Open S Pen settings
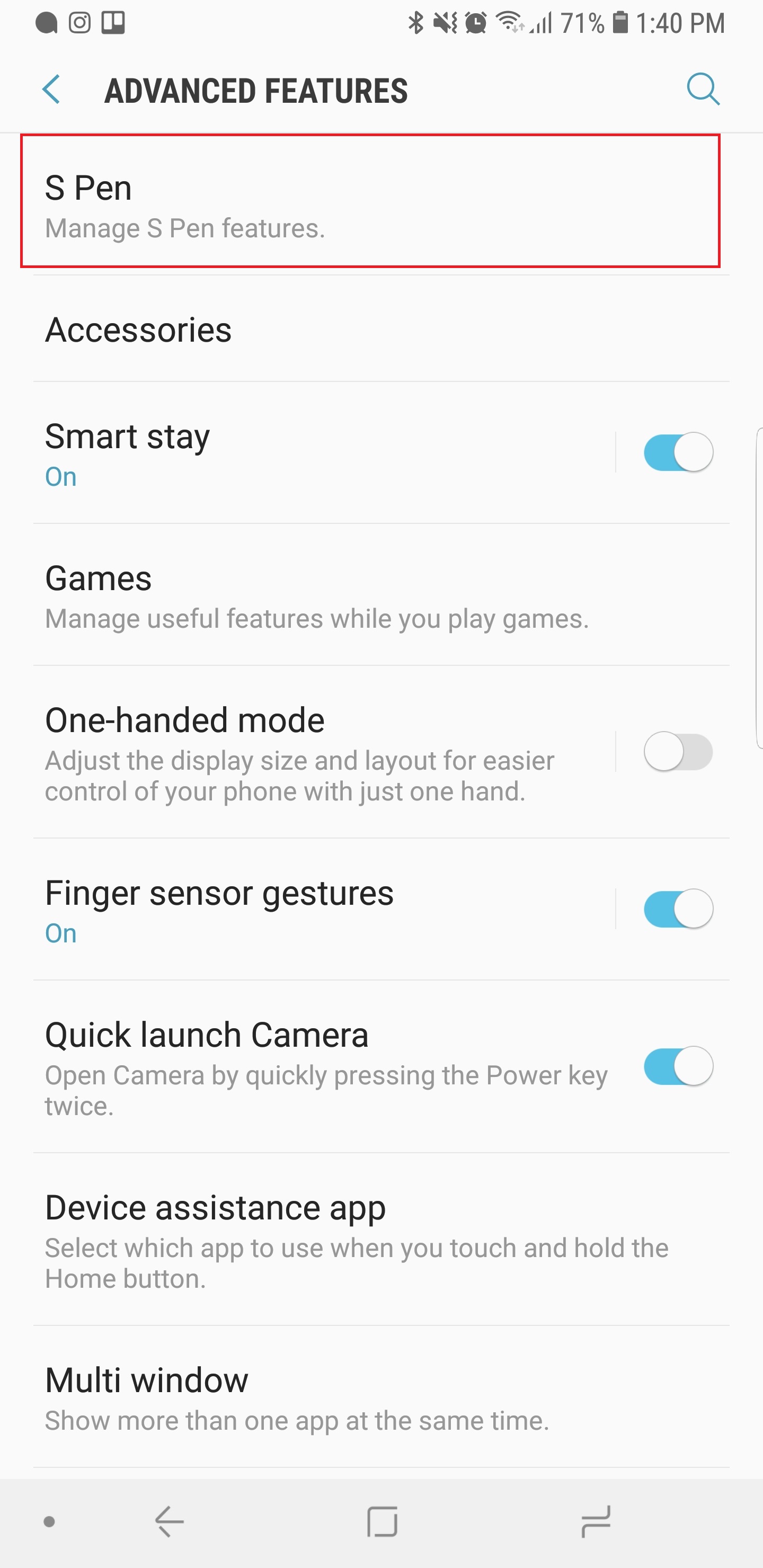 coord(370,202)
